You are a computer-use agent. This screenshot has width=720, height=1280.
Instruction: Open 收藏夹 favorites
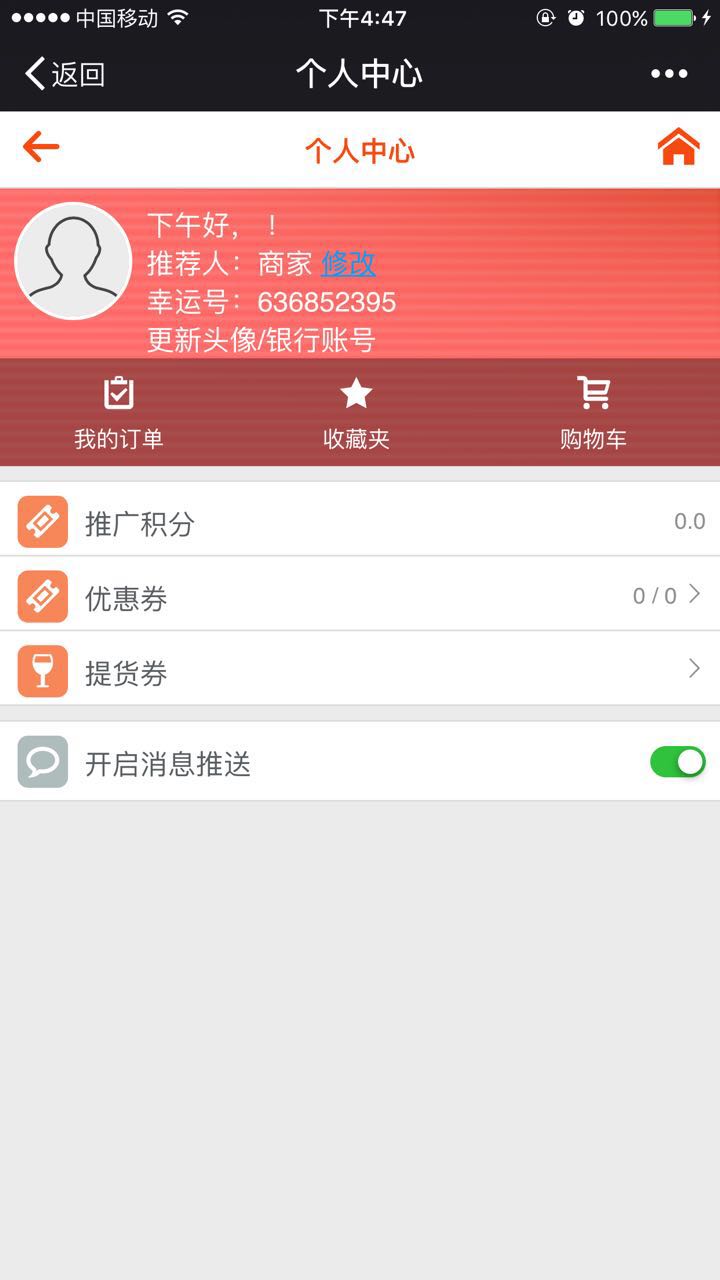click(x=356, y=413)
